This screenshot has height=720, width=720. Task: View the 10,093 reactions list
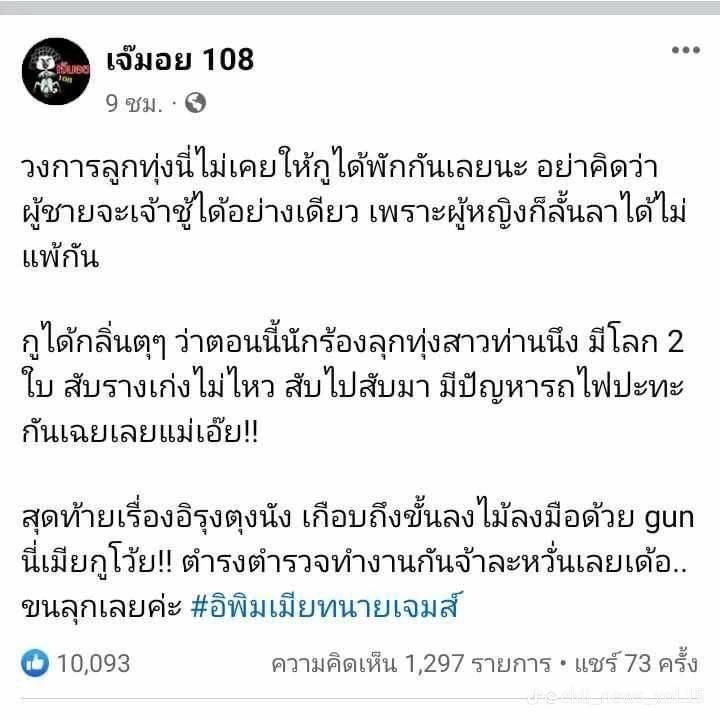point(76,663)
